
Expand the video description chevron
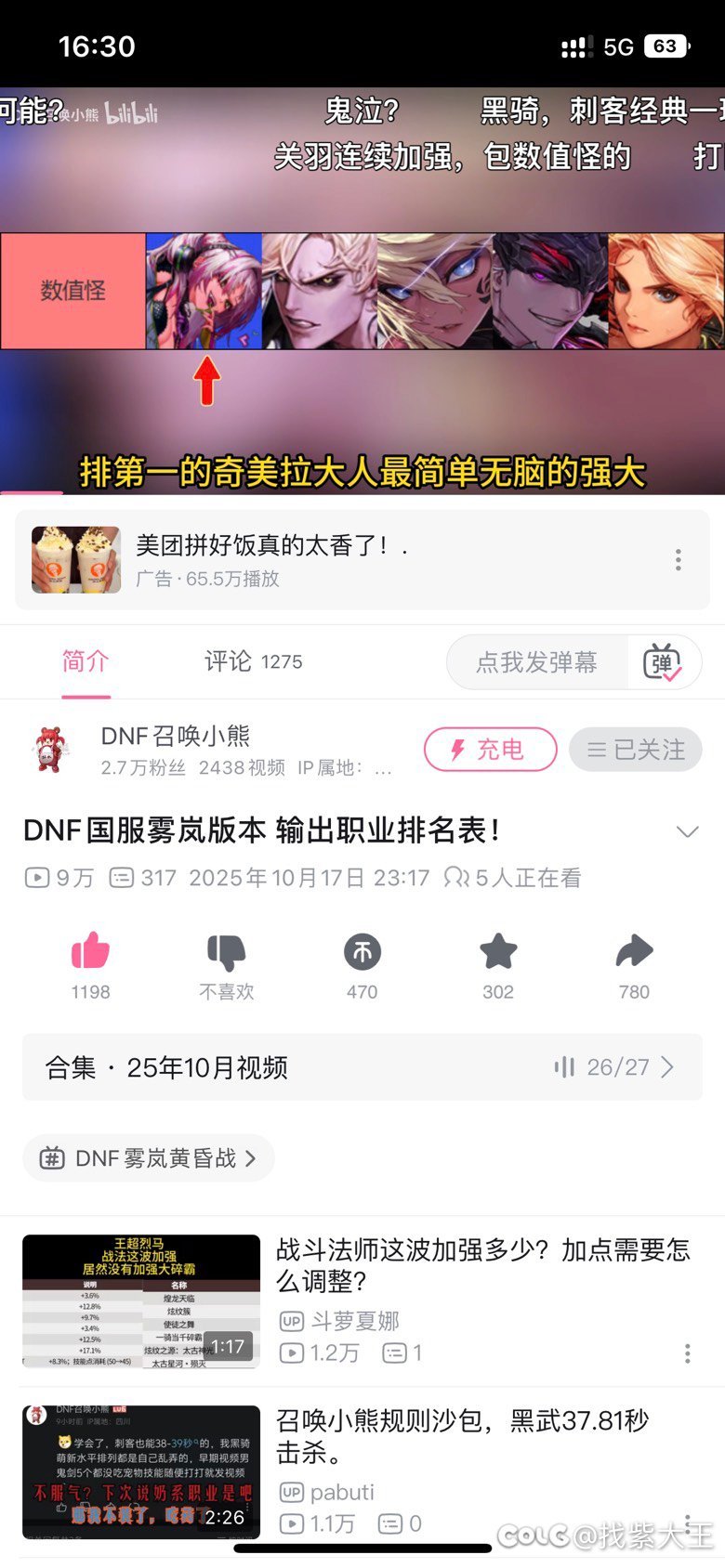(687, 831)
